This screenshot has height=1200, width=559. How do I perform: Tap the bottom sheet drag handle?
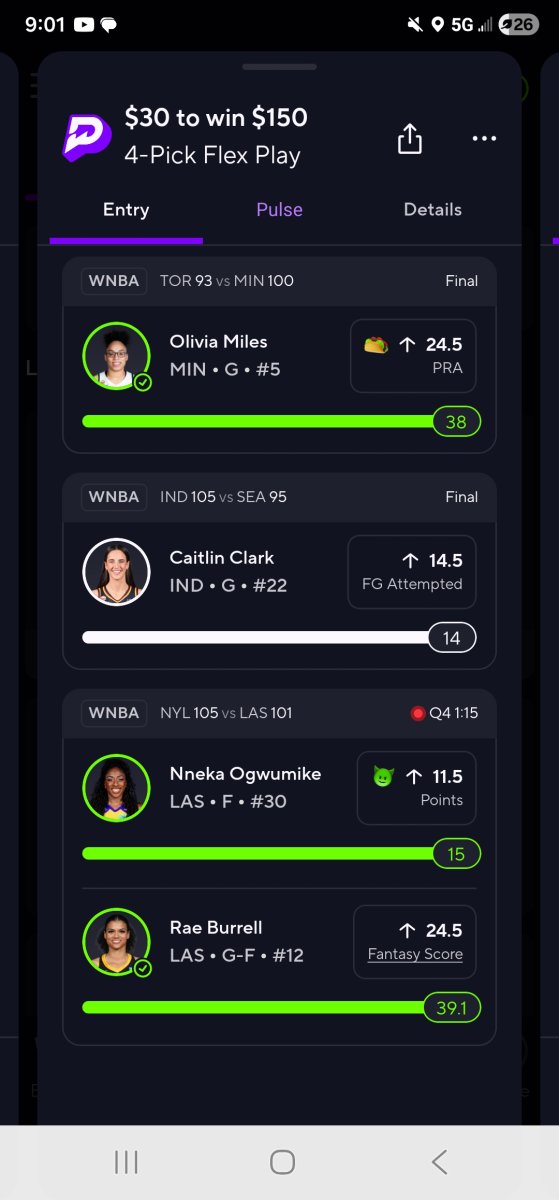pos(279,67)
